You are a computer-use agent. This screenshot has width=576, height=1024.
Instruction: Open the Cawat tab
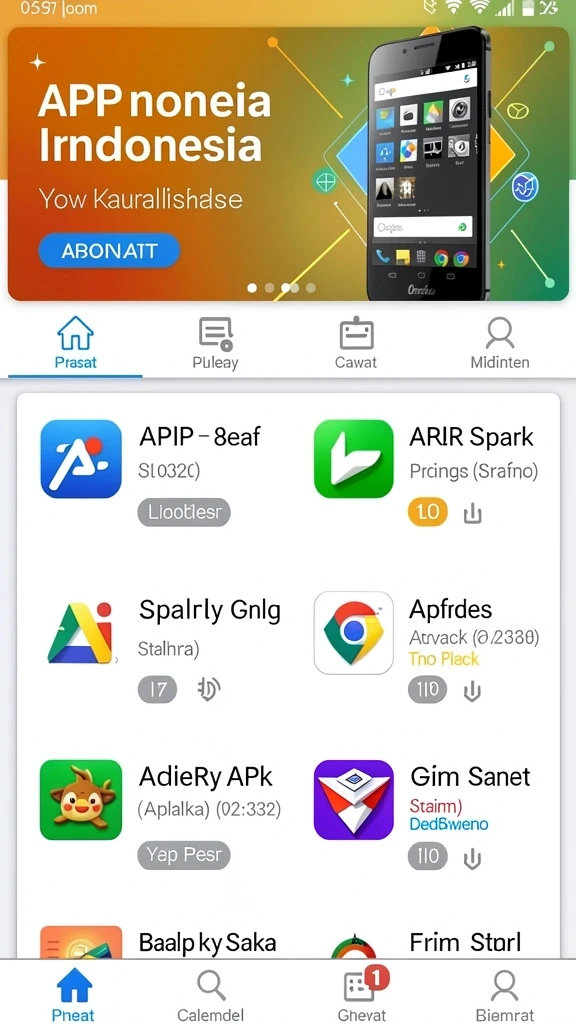356,344
